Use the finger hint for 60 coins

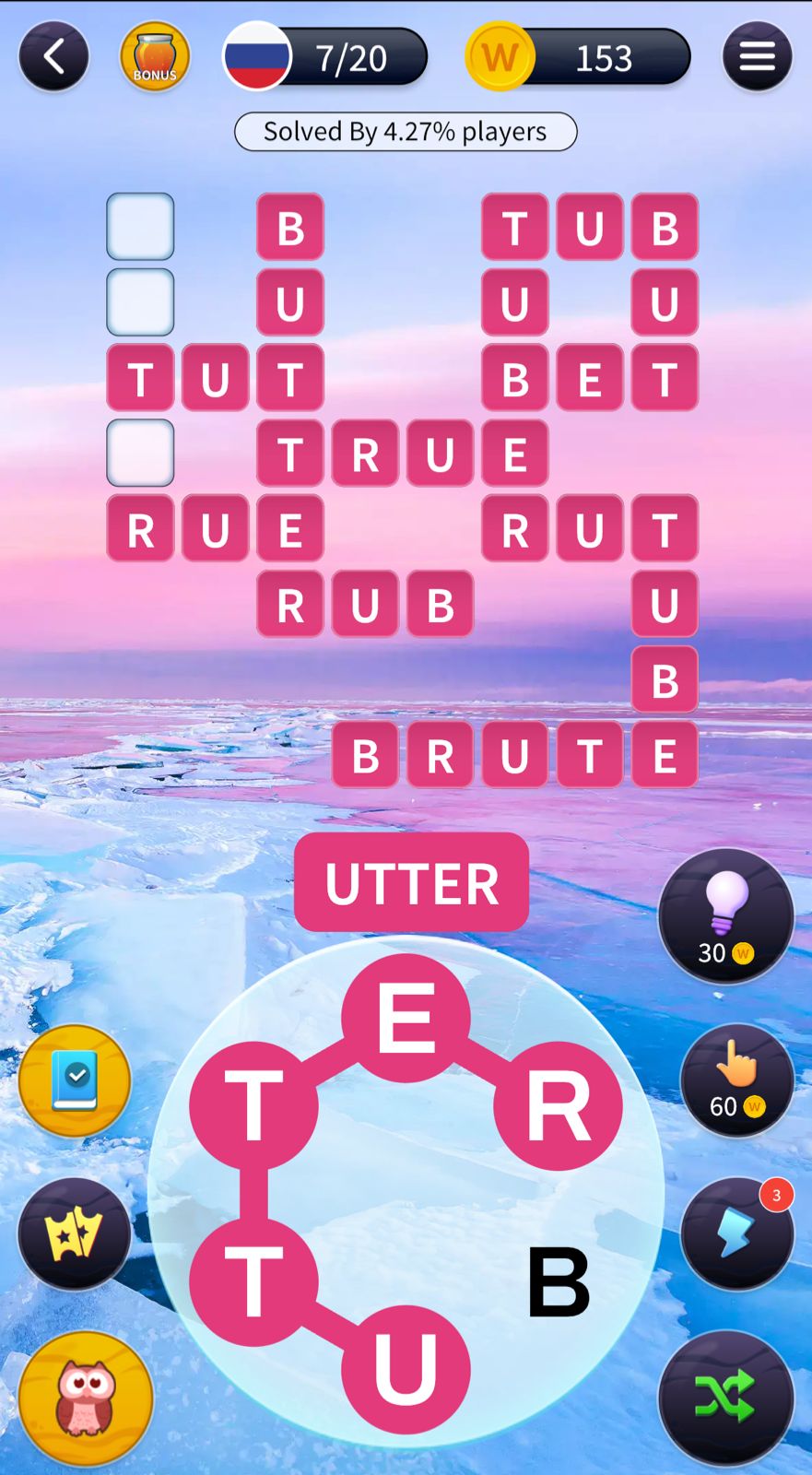(x=736, y=1080)
